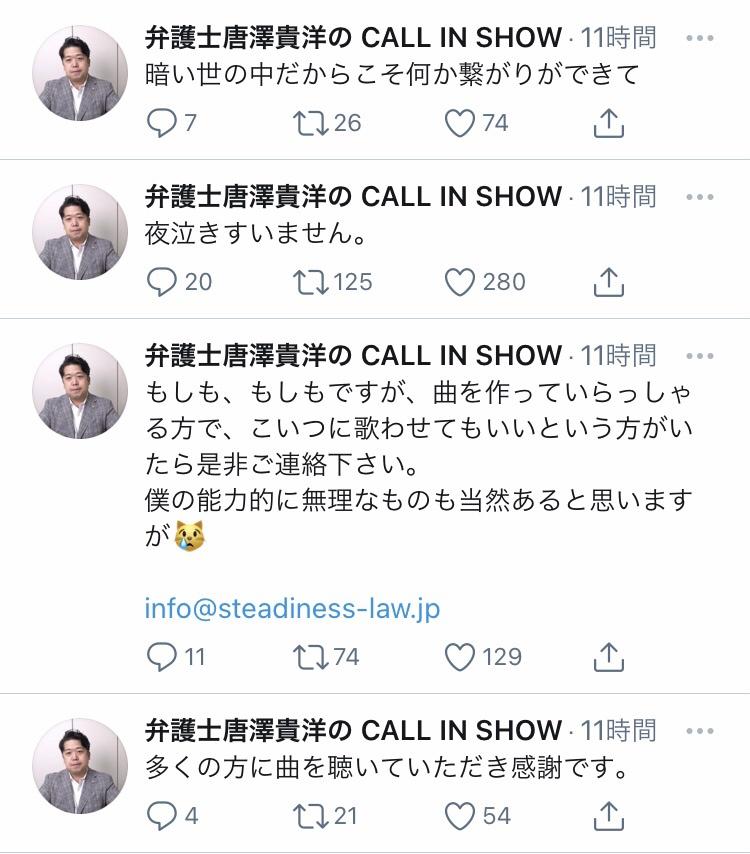Reply to the tweet starting 暗い世の中だからこそ

162,124
